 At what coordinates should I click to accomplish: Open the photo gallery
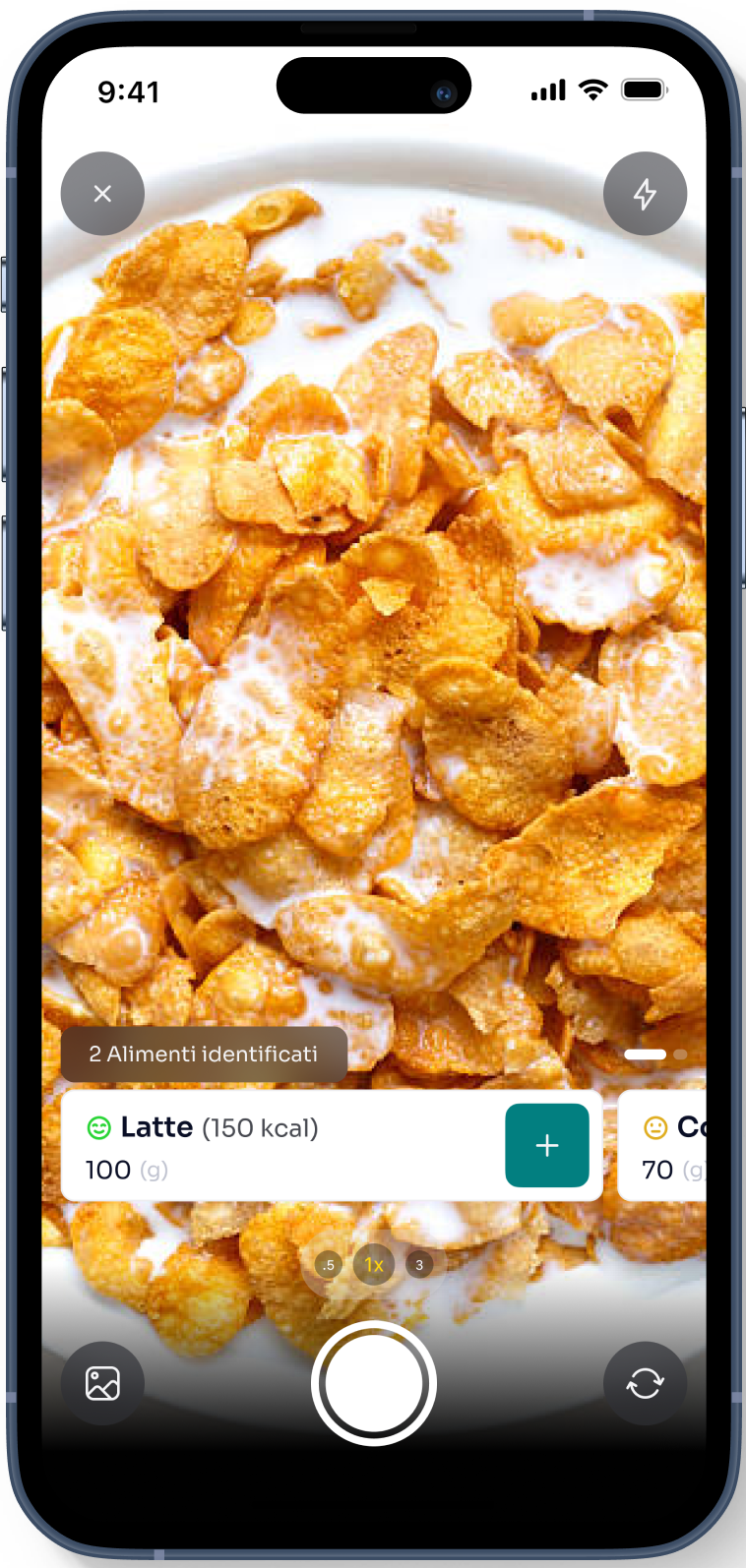(x=102, y=1383)
